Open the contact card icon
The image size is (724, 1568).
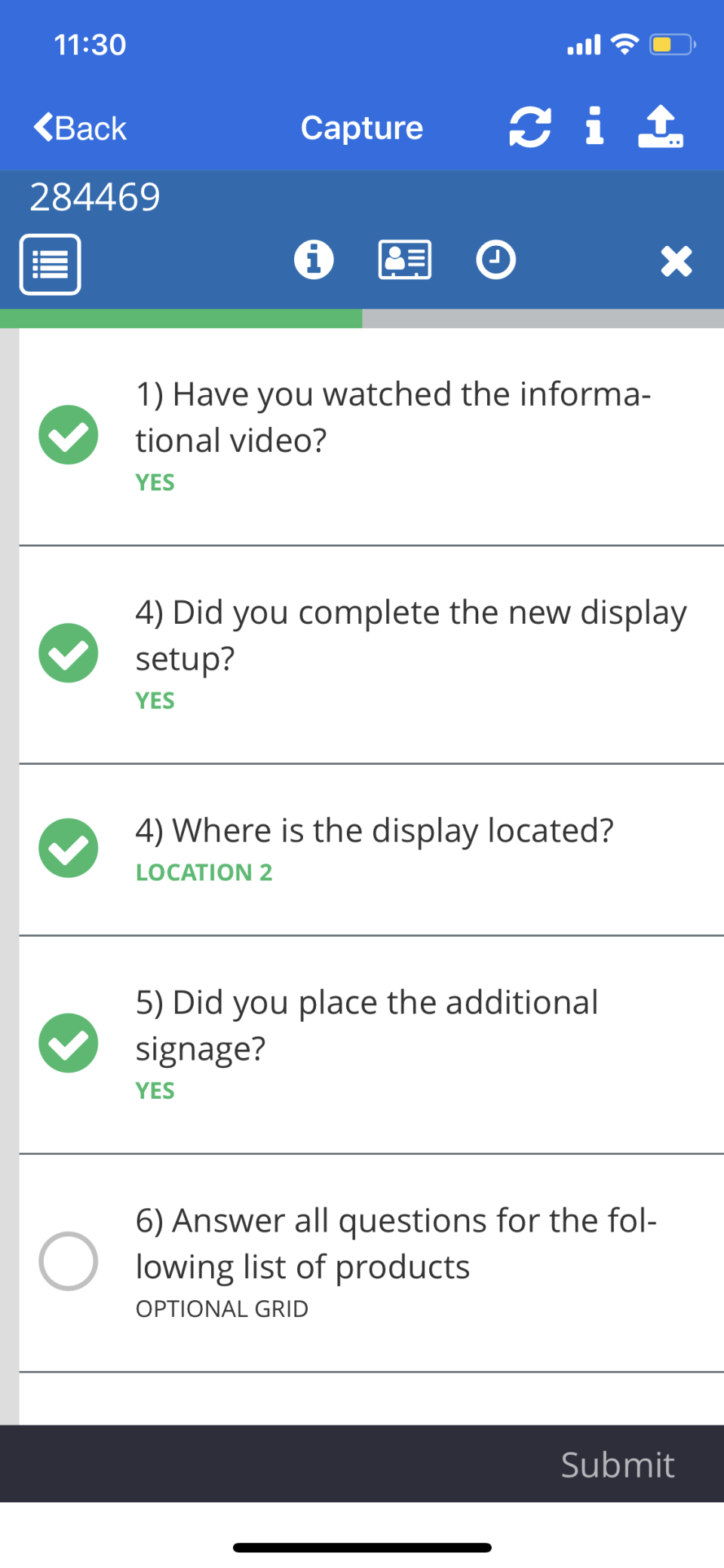click(x=405, y=260)
